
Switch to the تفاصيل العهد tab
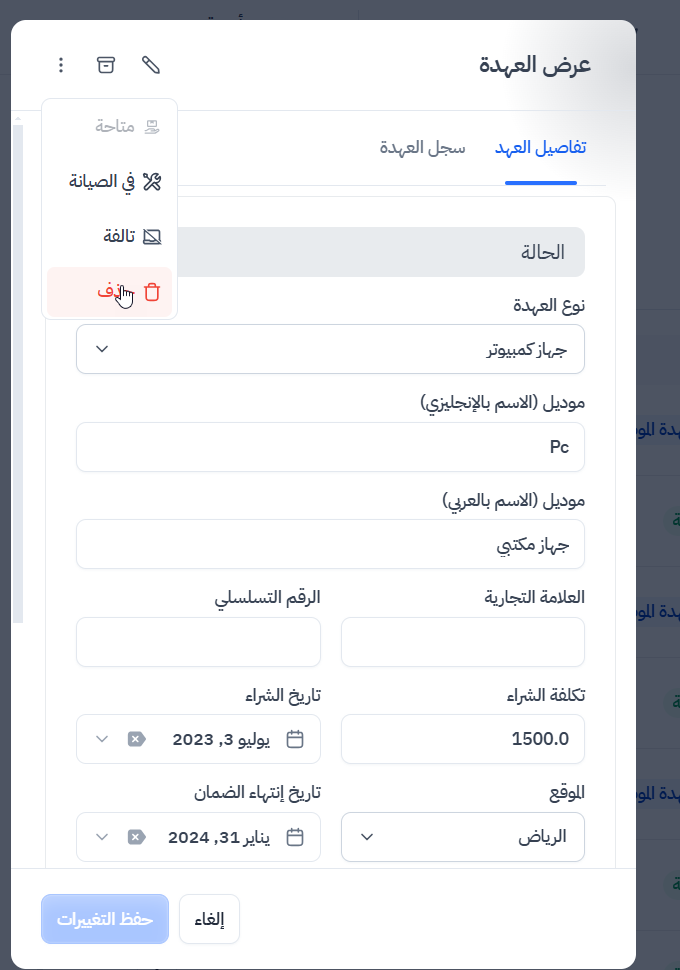tap(541, 148)
